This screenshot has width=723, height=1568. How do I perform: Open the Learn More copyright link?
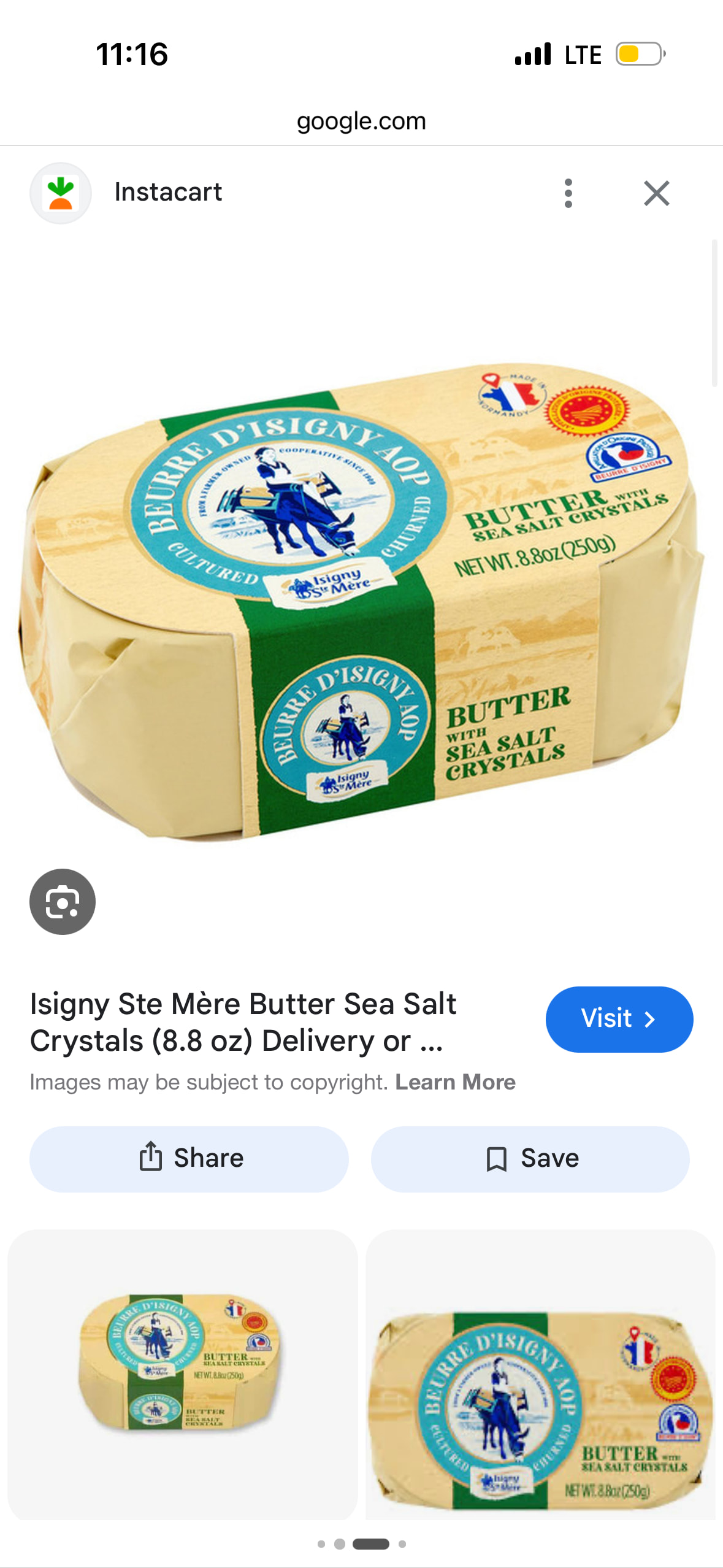coord(455,1082)
